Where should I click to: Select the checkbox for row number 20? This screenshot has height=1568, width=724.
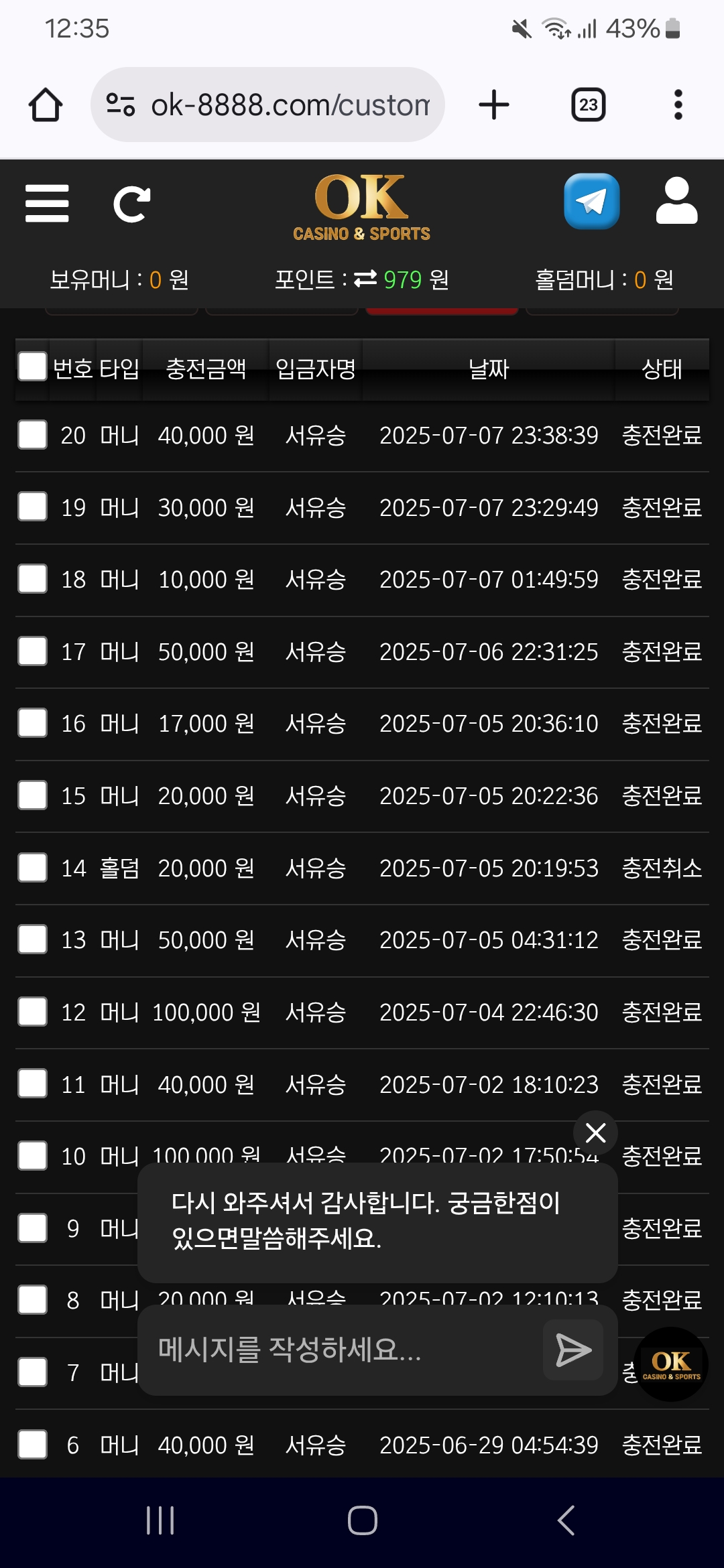(32, 435)
